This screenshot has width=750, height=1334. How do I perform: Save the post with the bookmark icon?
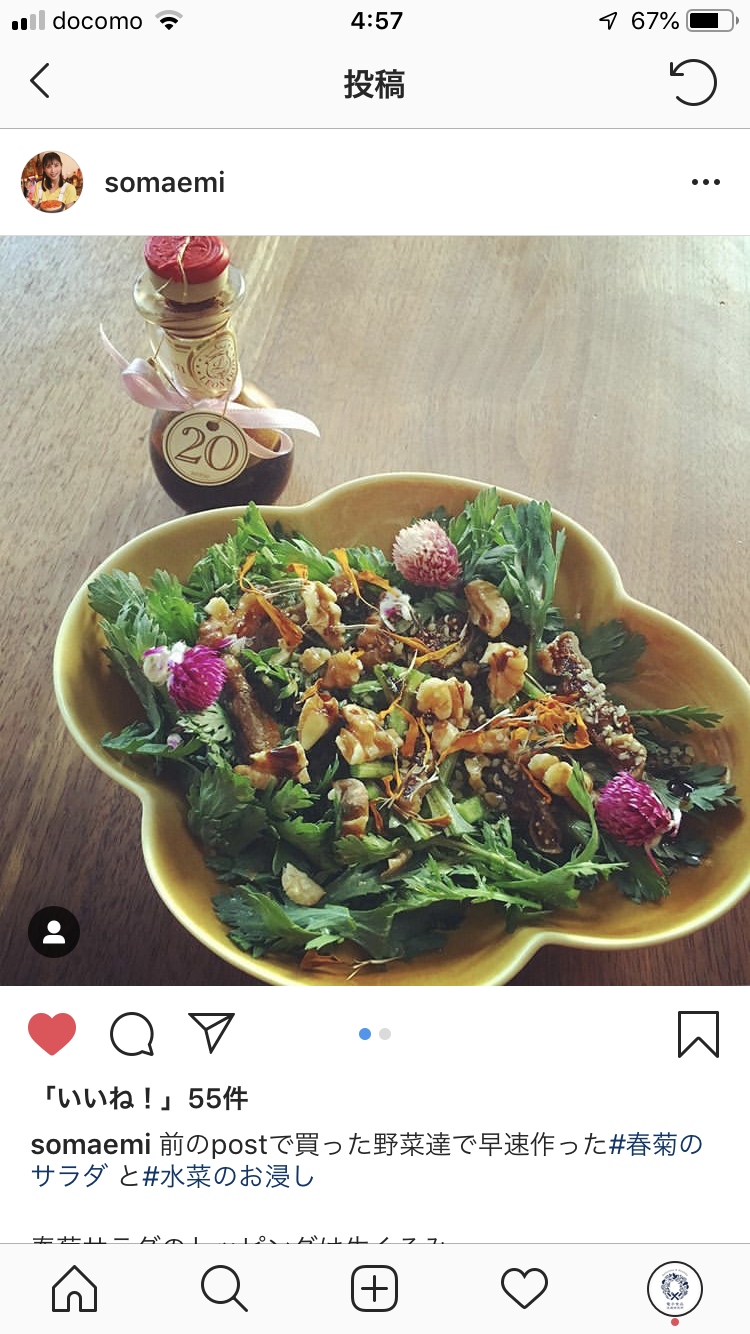point(697,1034)
